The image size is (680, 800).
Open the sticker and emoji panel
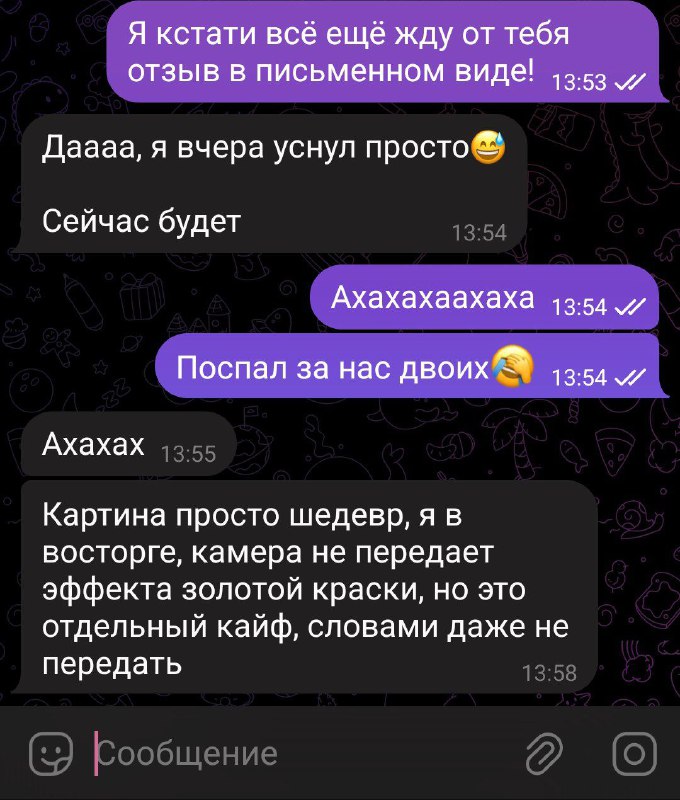pyautogui.click(x=50, y=753)
